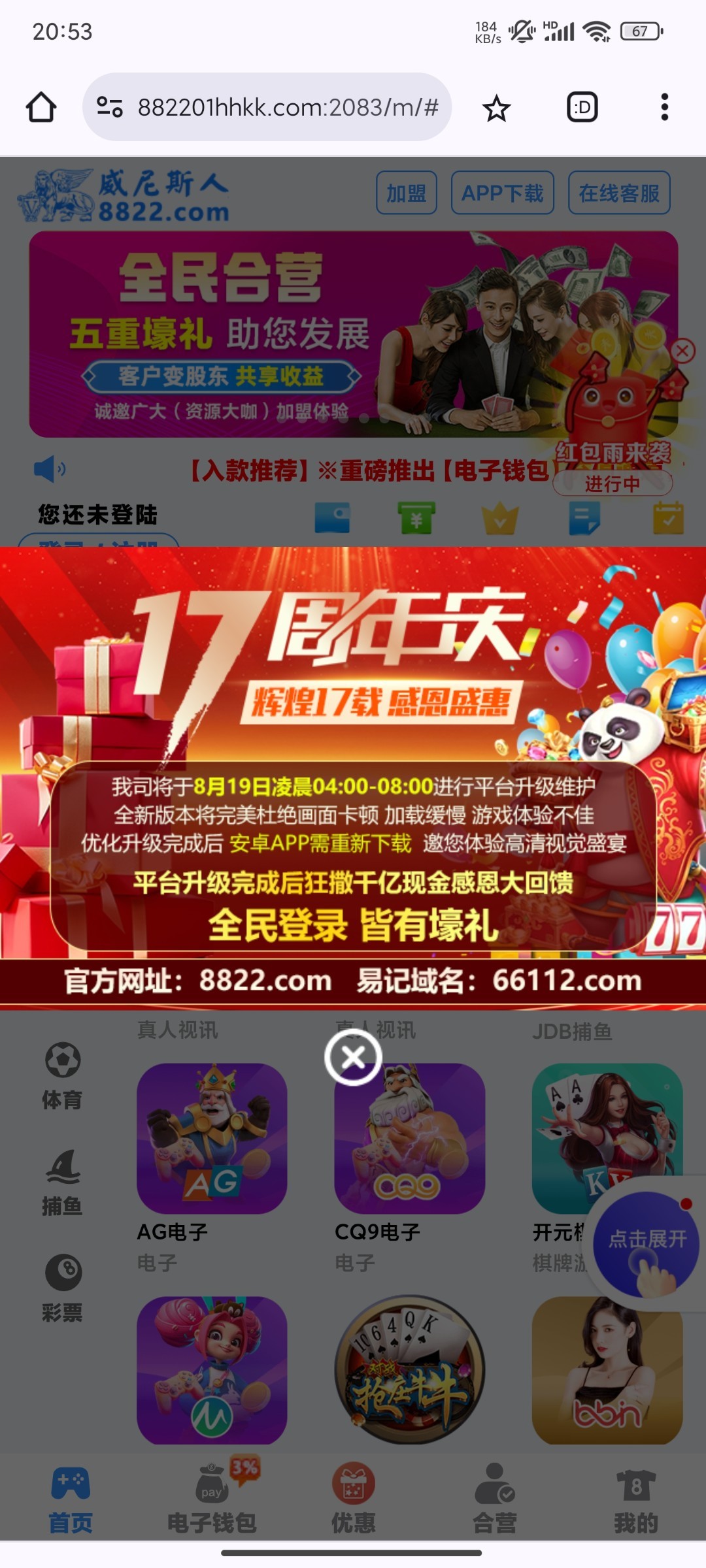Open the browser overflow menu
Viewport: 706px width, 1568px height.
click(664, 107)
